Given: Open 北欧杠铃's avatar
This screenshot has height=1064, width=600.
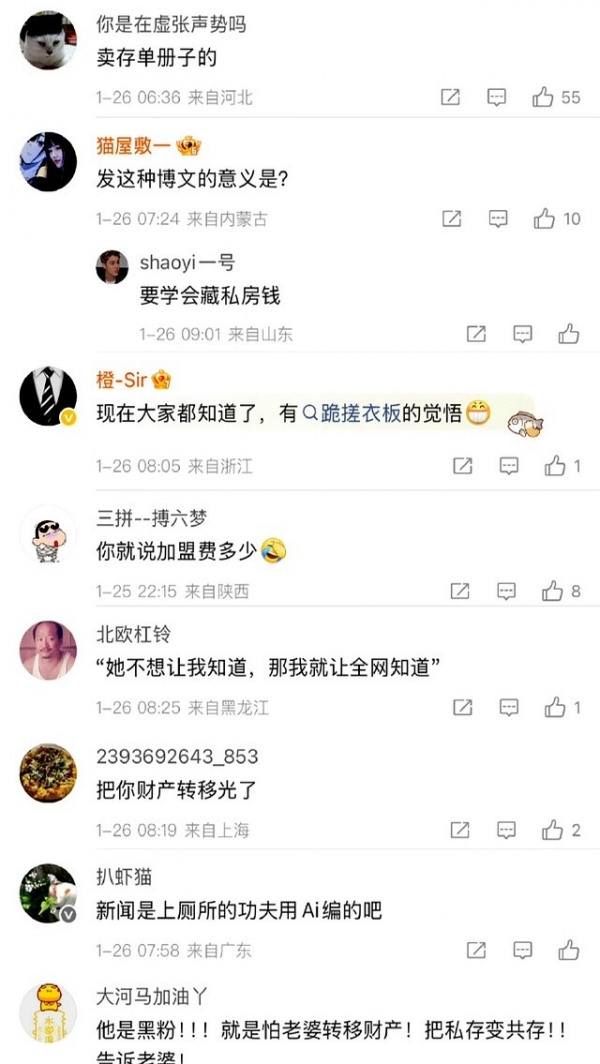Looking at the screenshot, I should (x=48, y=650).
